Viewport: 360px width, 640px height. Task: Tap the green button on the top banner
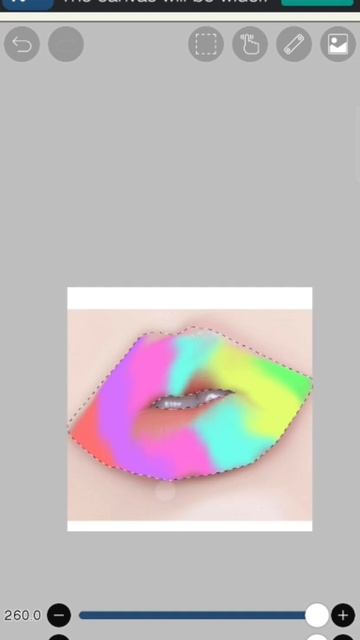tap(317, 2)
